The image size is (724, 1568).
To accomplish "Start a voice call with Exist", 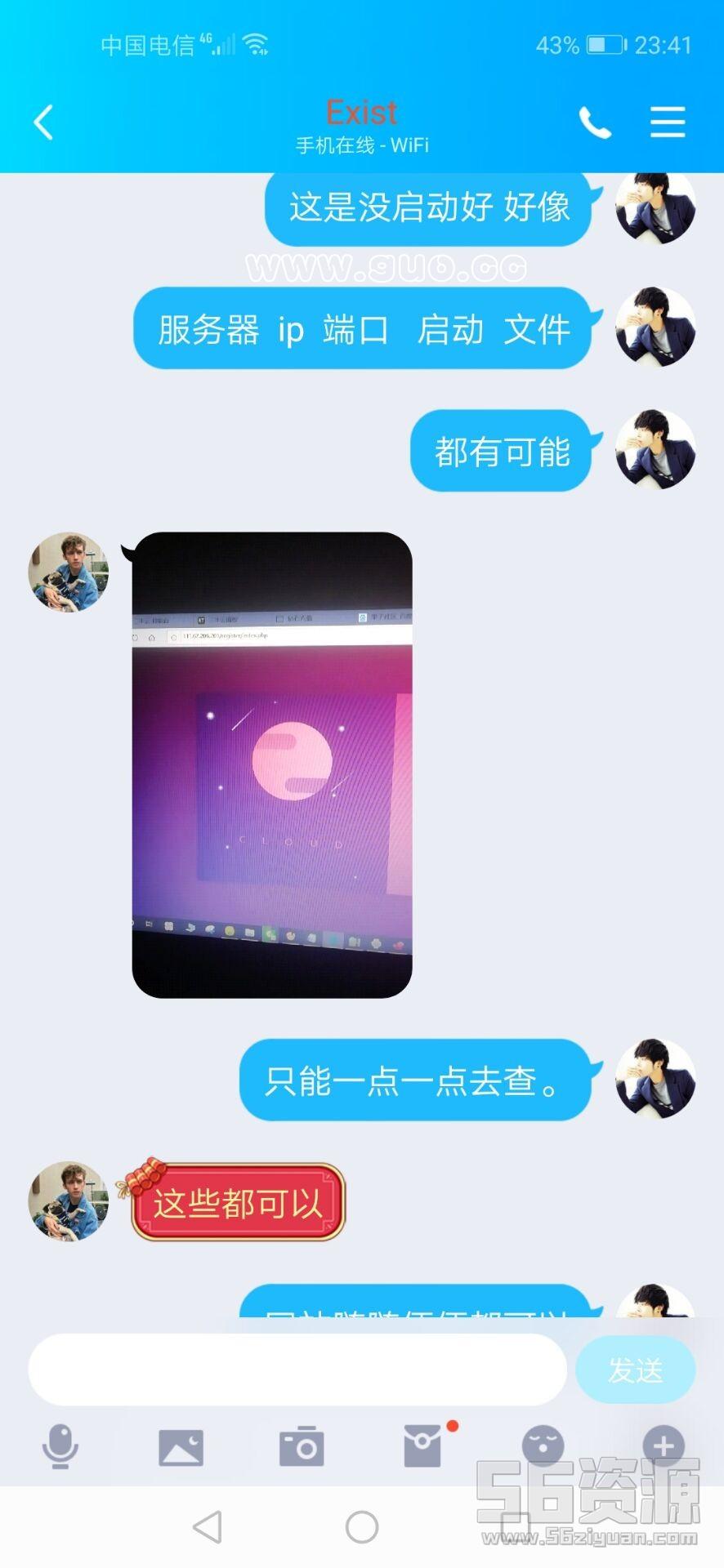I will click(x=595, y=122).
